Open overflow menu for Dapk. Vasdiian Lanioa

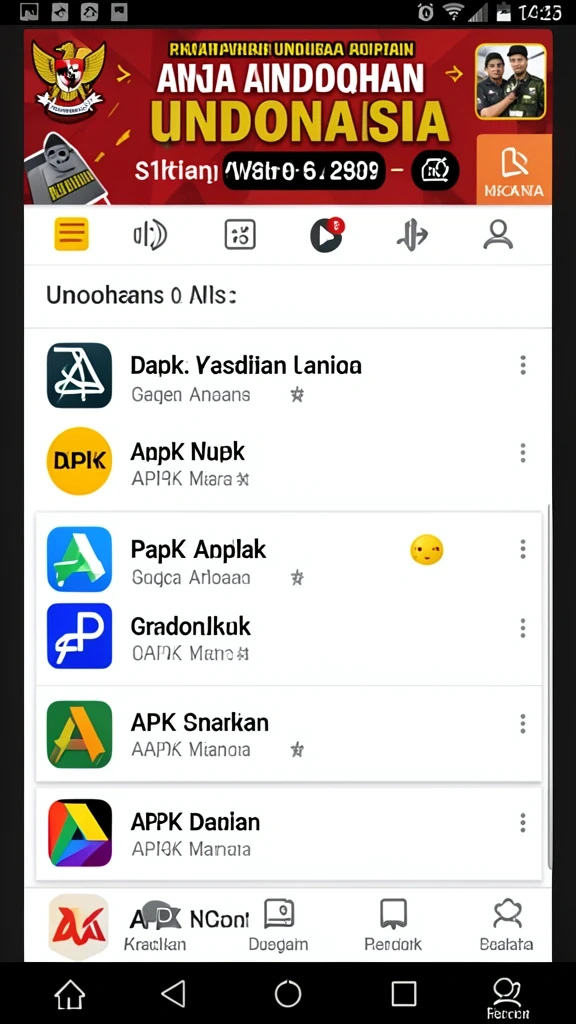click(522, 365)
